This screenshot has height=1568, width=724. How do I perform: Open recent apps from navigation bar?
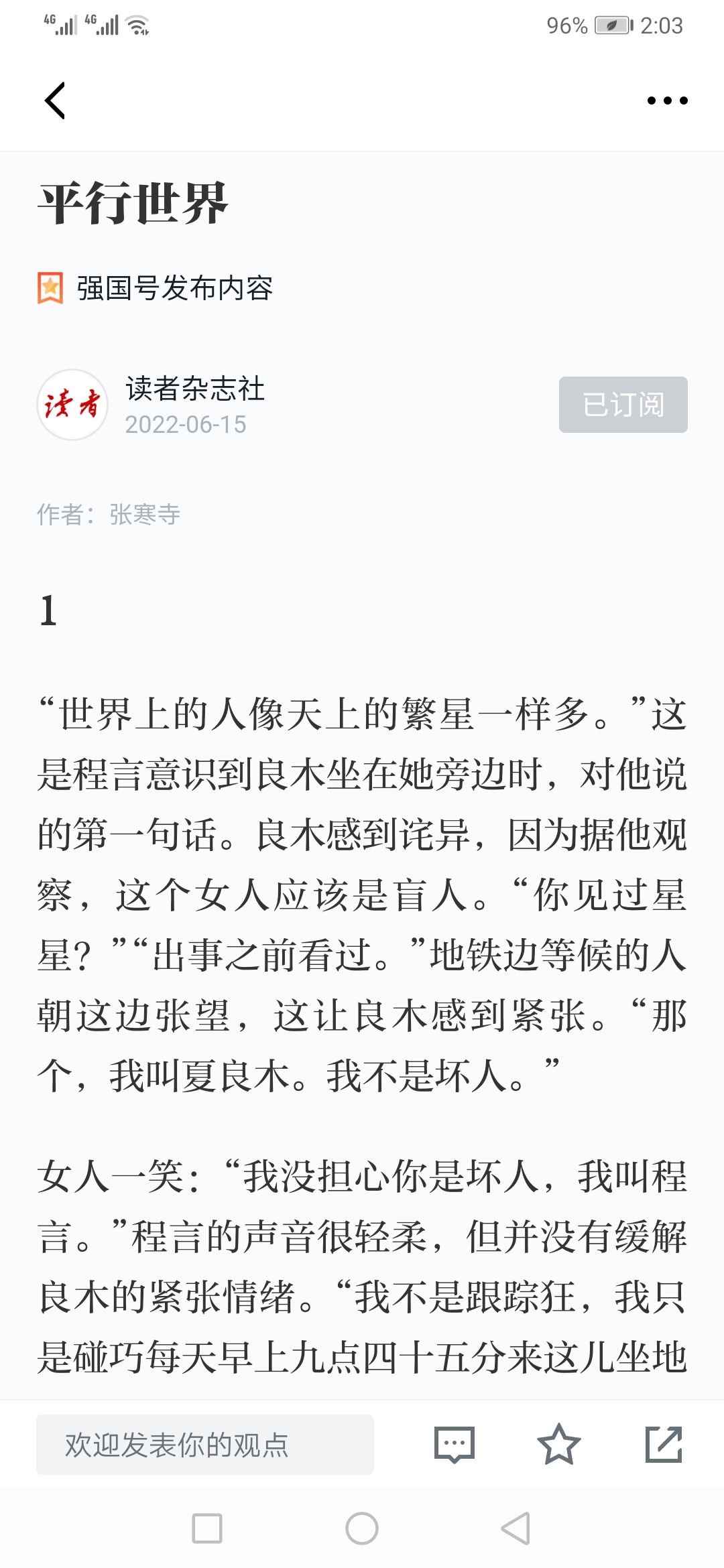[207, 1528]
